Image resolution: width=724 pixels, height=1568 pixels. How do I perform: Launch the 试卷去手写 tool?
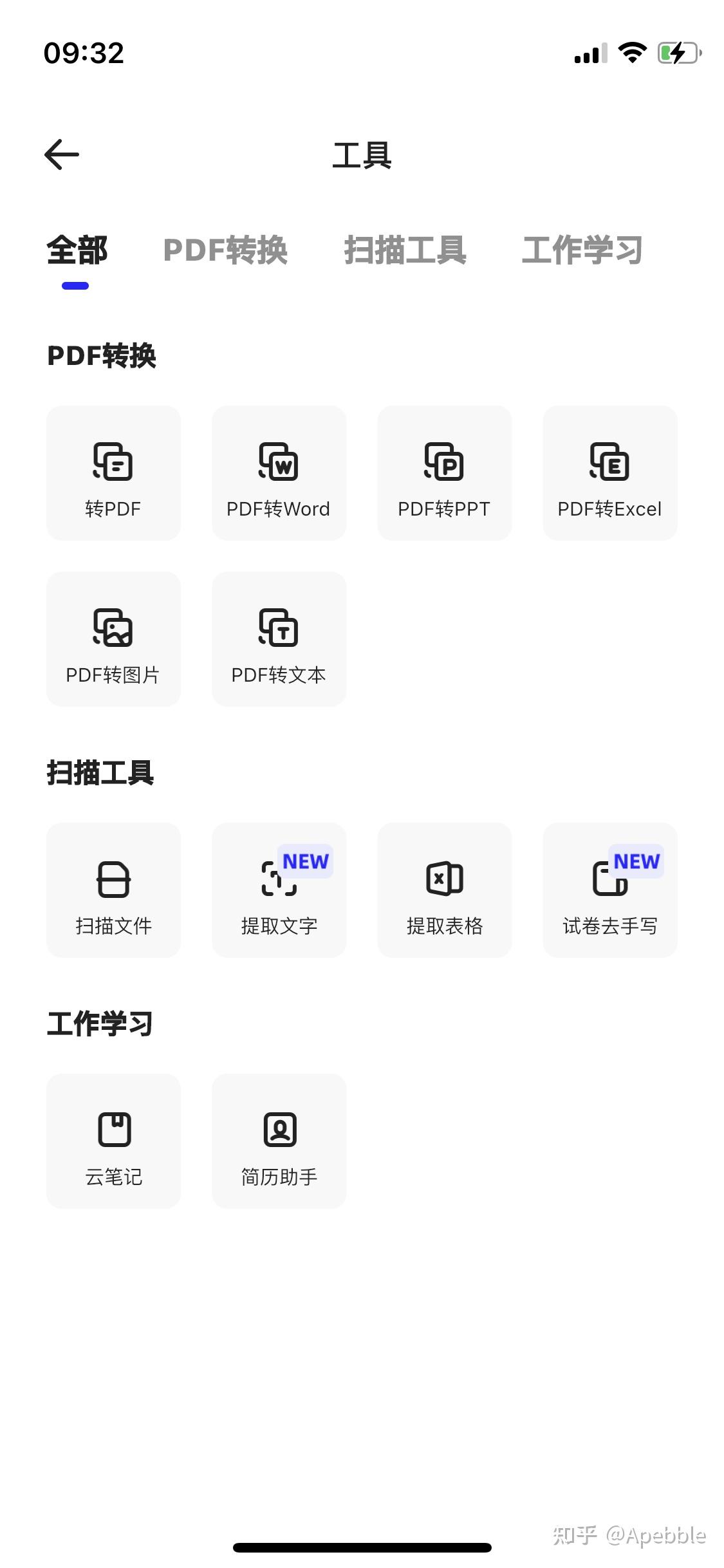click(x=610, y=890)
